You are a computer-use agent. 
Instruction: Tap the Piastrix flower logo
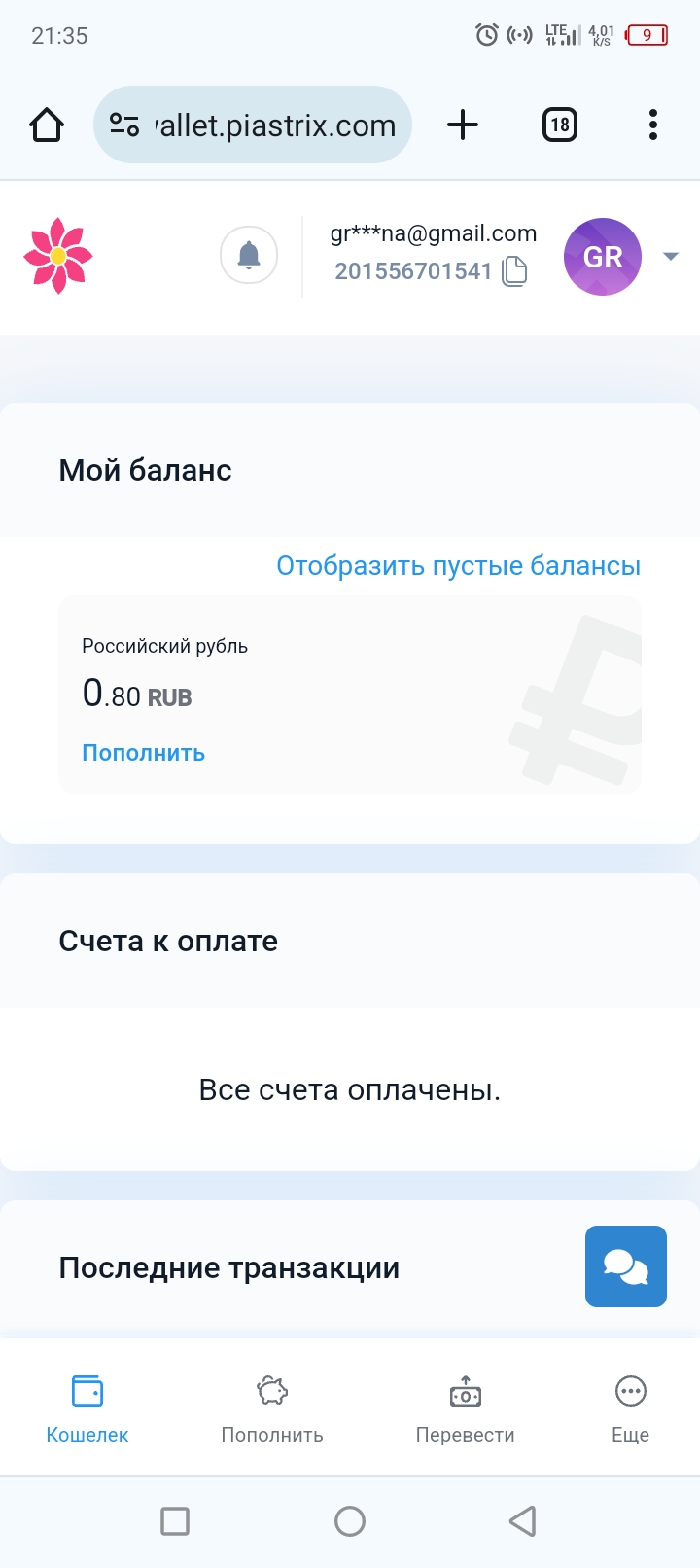[58, 256]
